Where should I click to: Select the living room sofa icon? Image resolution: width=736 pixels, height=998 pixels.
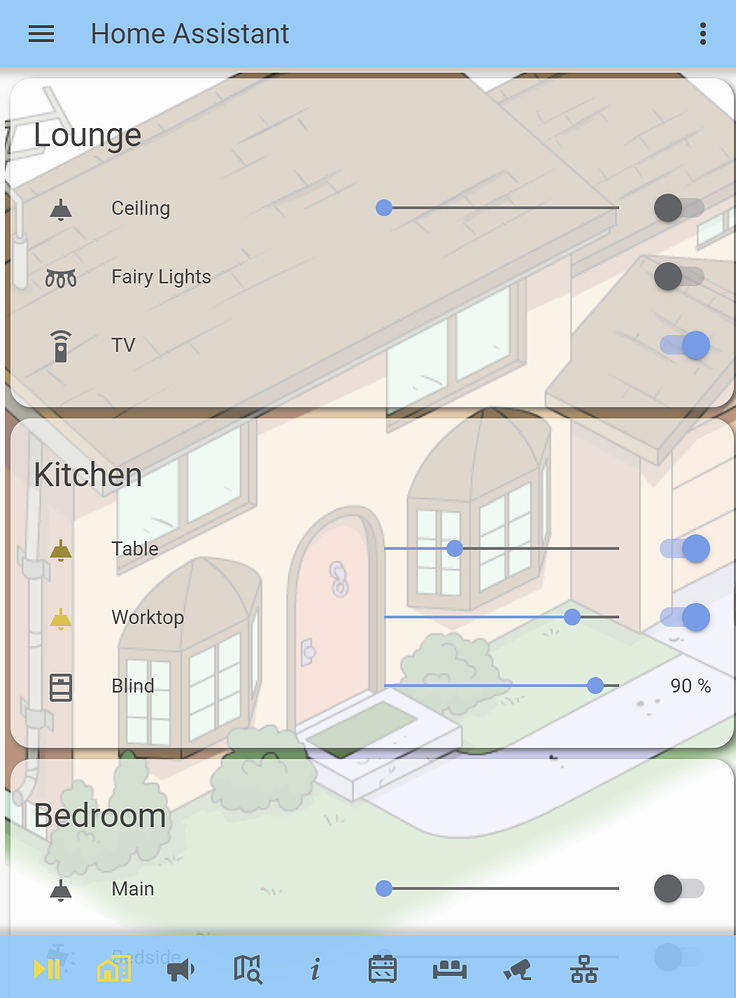[x=449, y=969]
